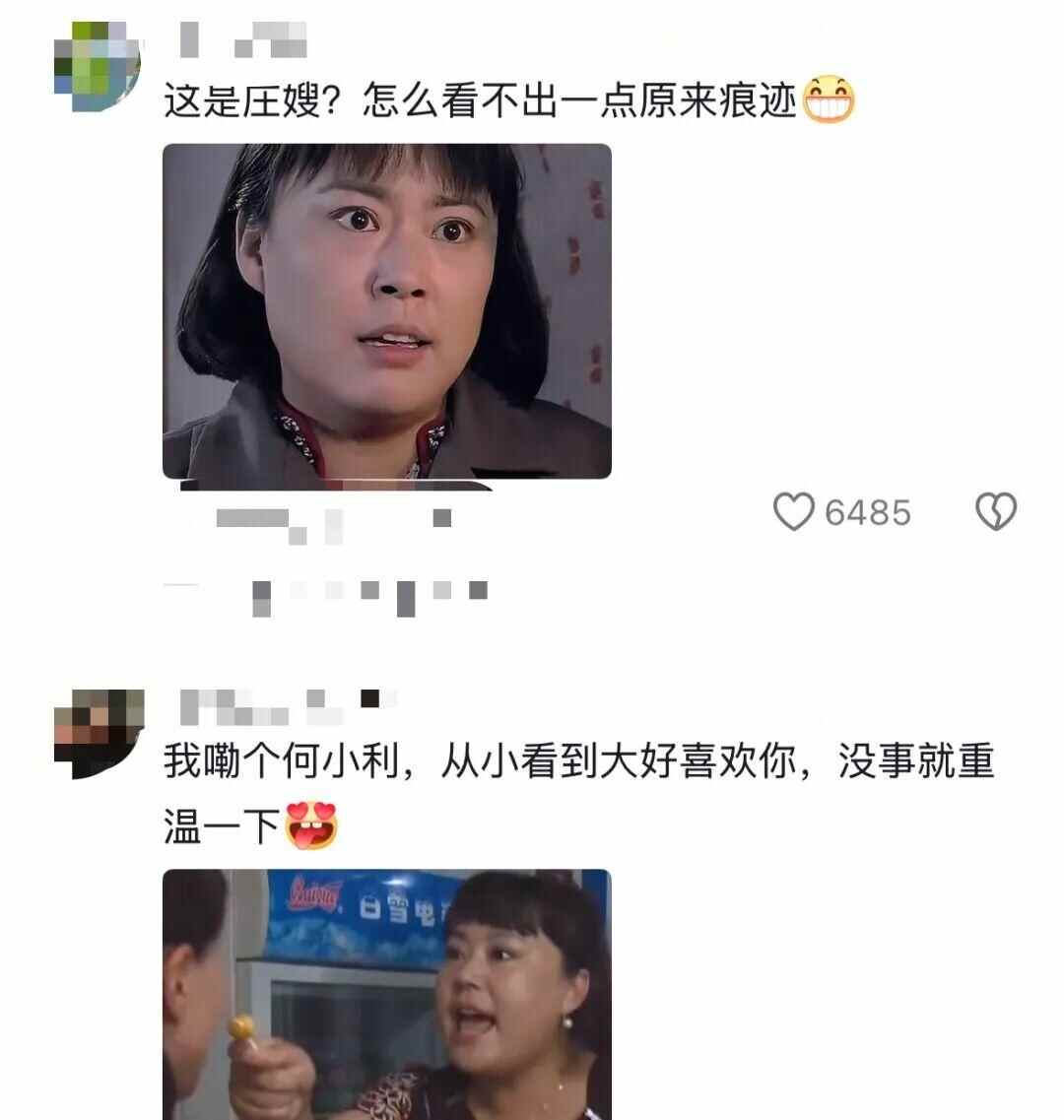Open the image attached to the 庄嫂 comment

tap(386, 311)
